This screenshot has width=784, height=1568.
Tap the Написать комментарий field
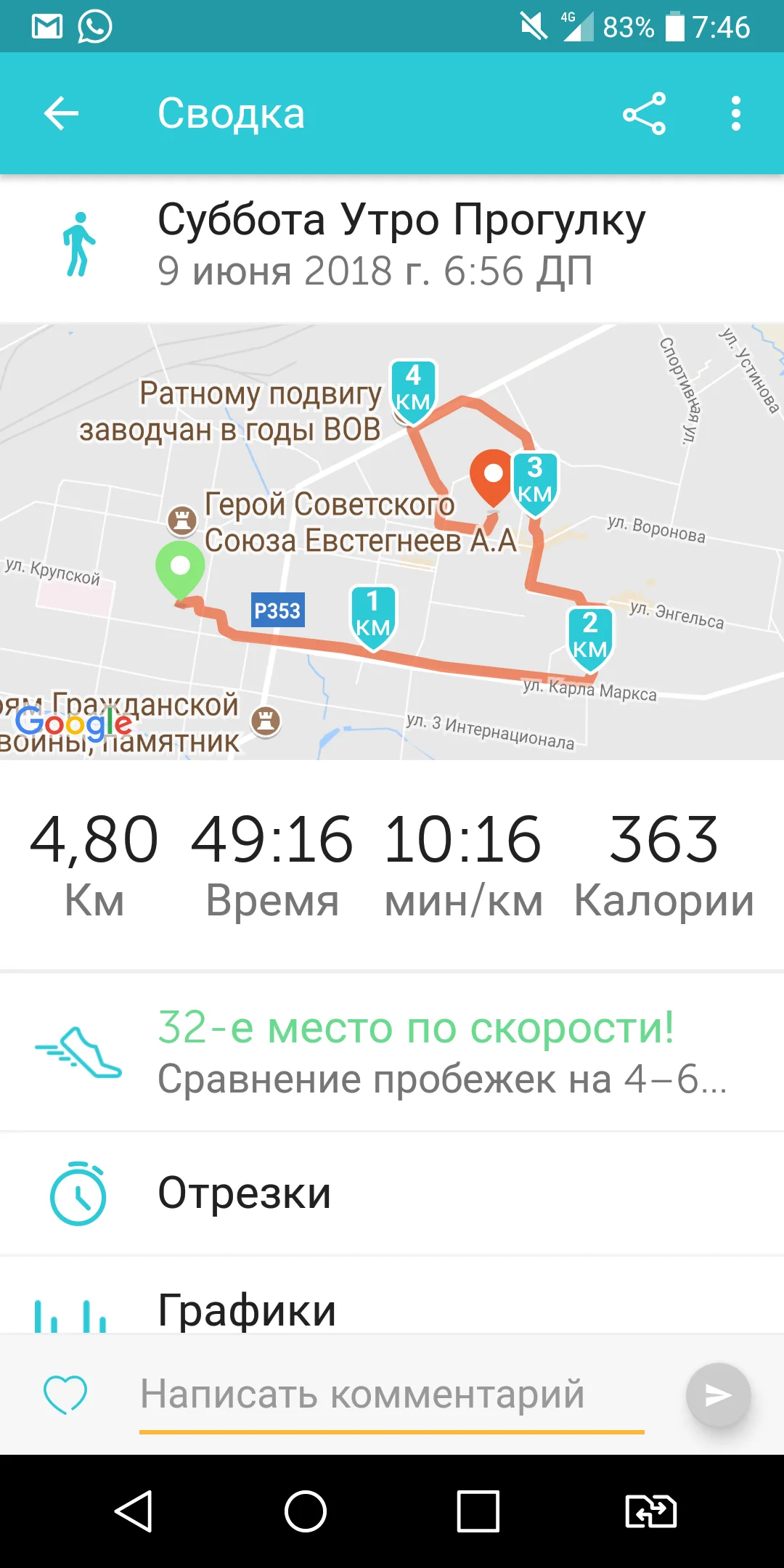click(392, 1395)
